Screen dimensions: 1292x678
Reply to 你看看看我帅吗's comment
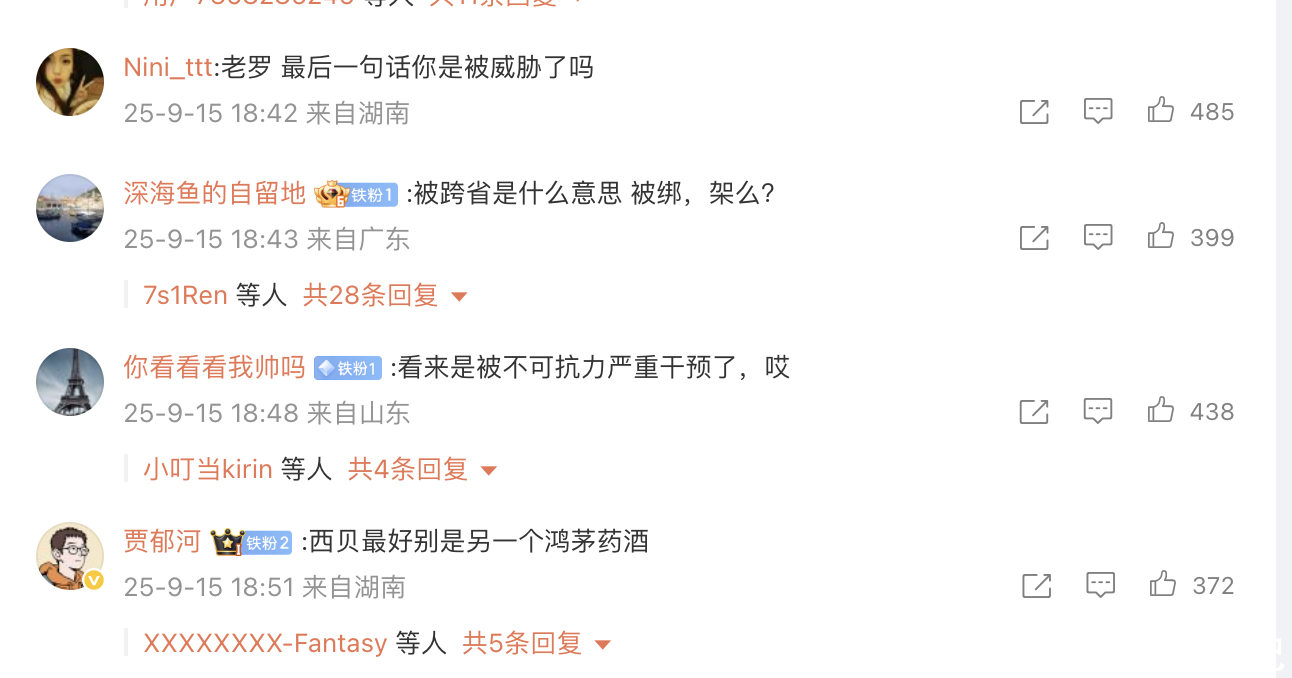(1098, 411)
